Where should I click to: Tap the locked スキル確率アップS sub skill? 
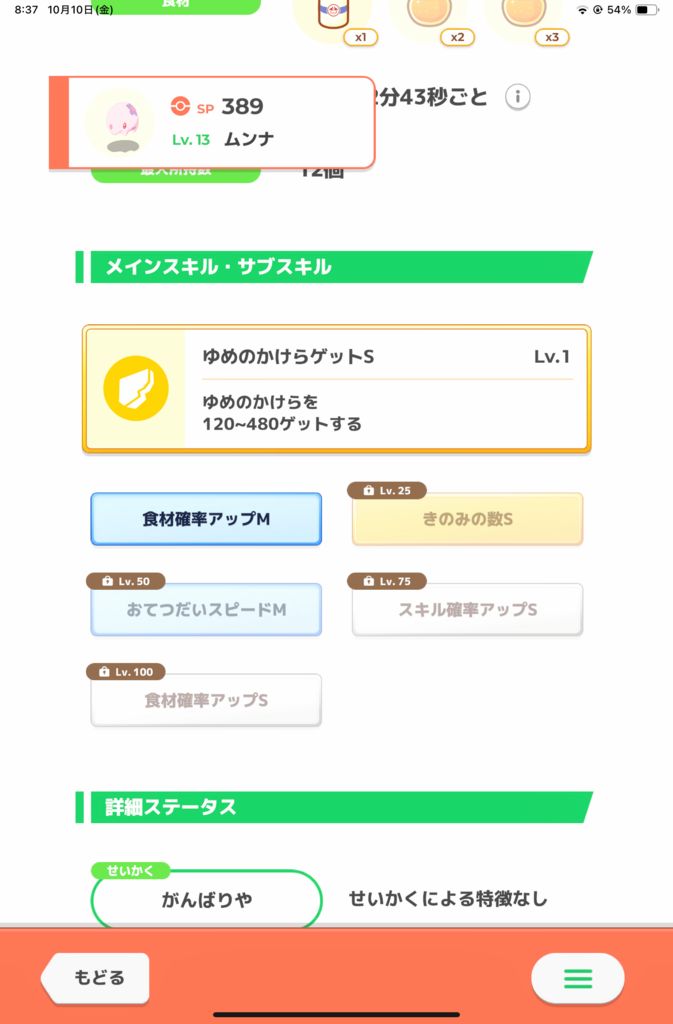tap(467, 609)
